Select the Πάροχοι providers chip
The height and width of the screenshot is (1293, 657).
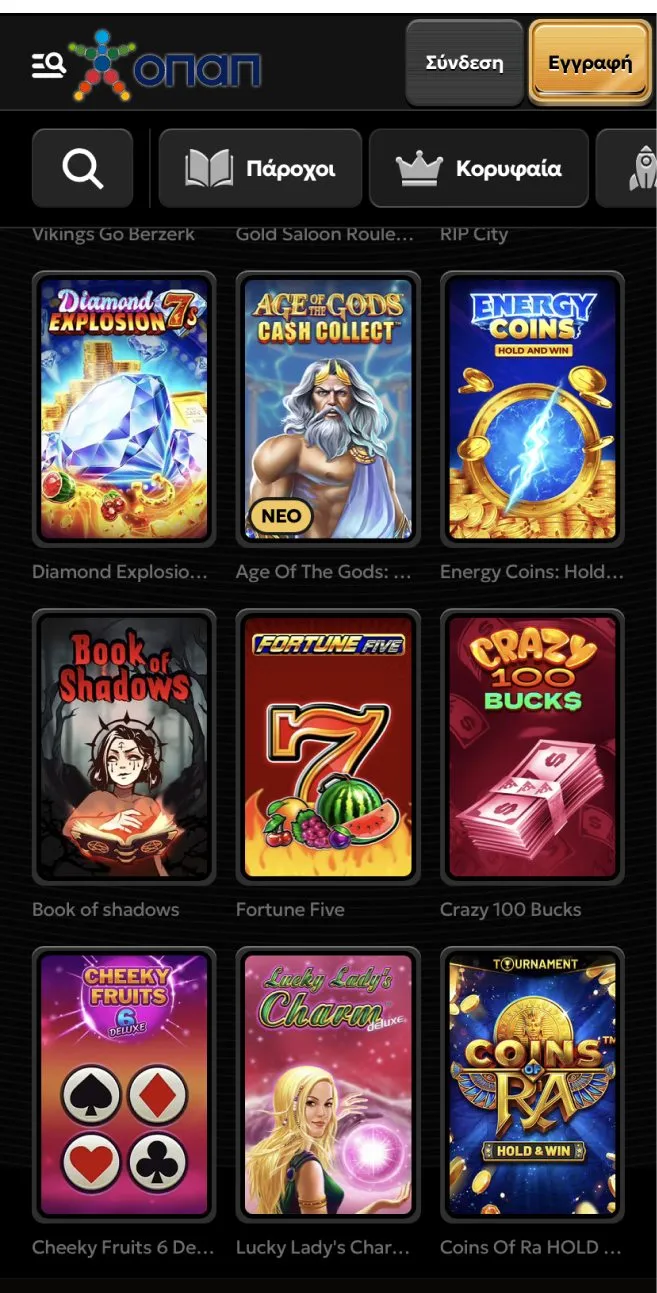click(x=260, y=168)
